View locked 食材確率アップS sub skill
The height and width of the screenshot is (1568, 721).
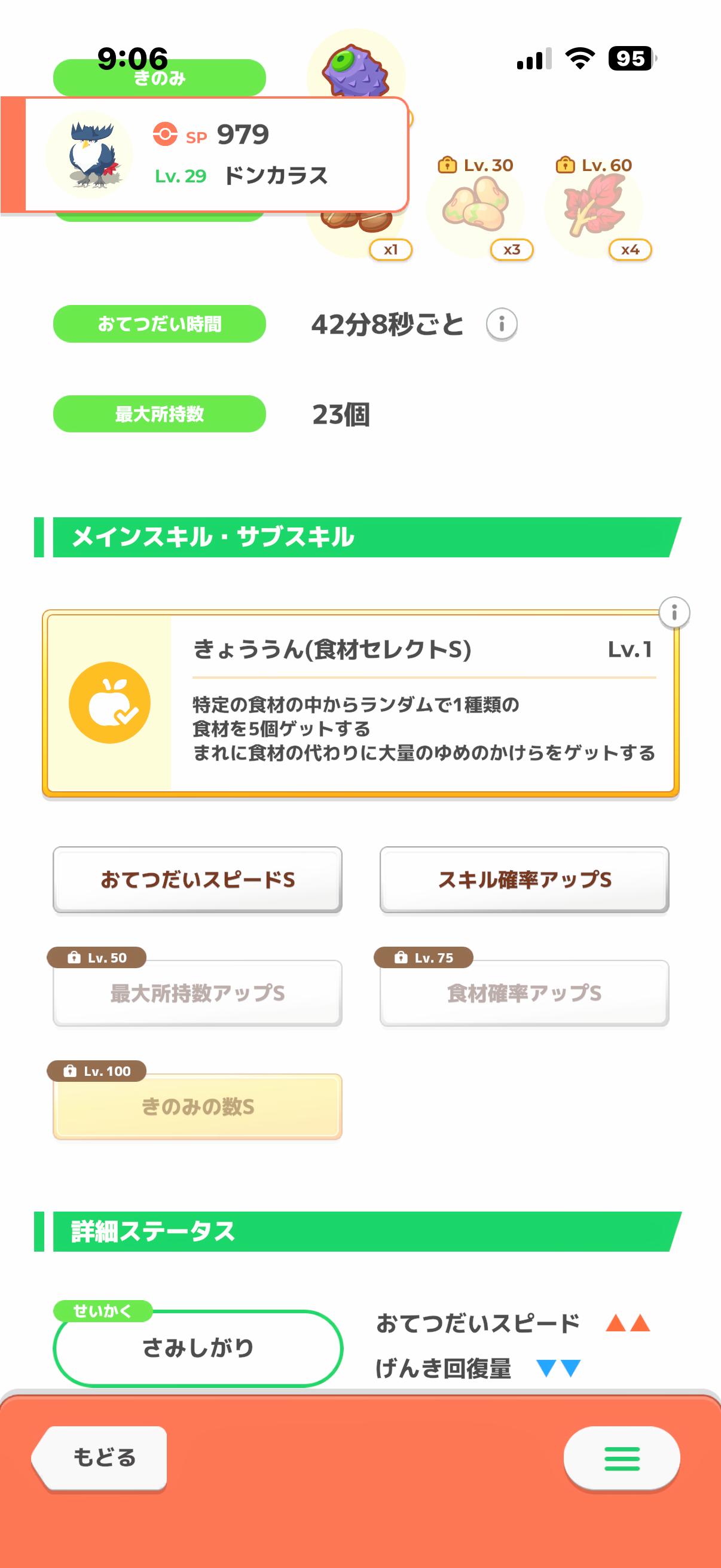click(524, 993)
